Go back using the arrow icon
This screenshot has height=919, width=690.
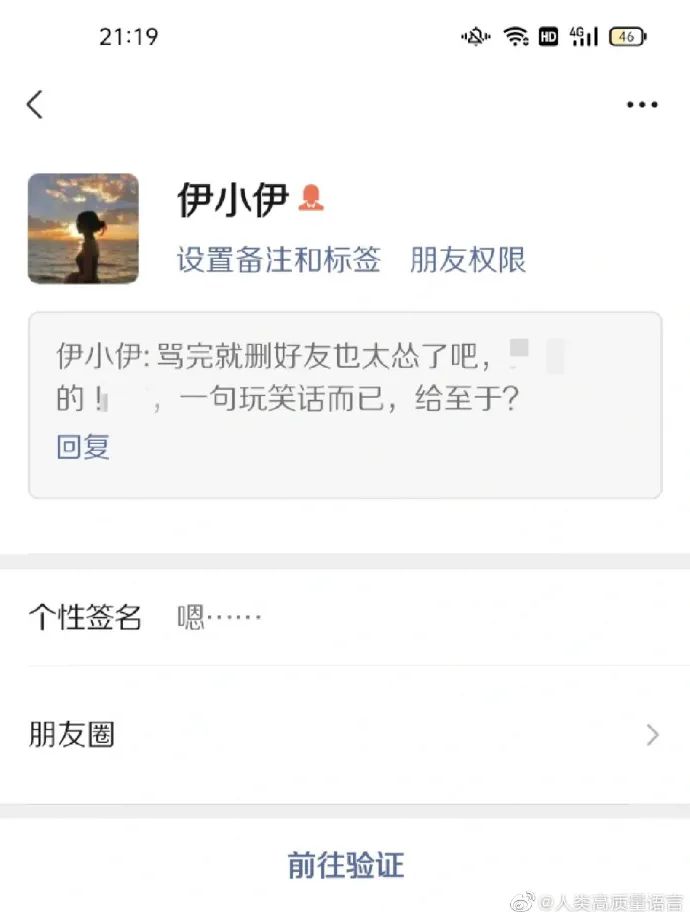35,105
